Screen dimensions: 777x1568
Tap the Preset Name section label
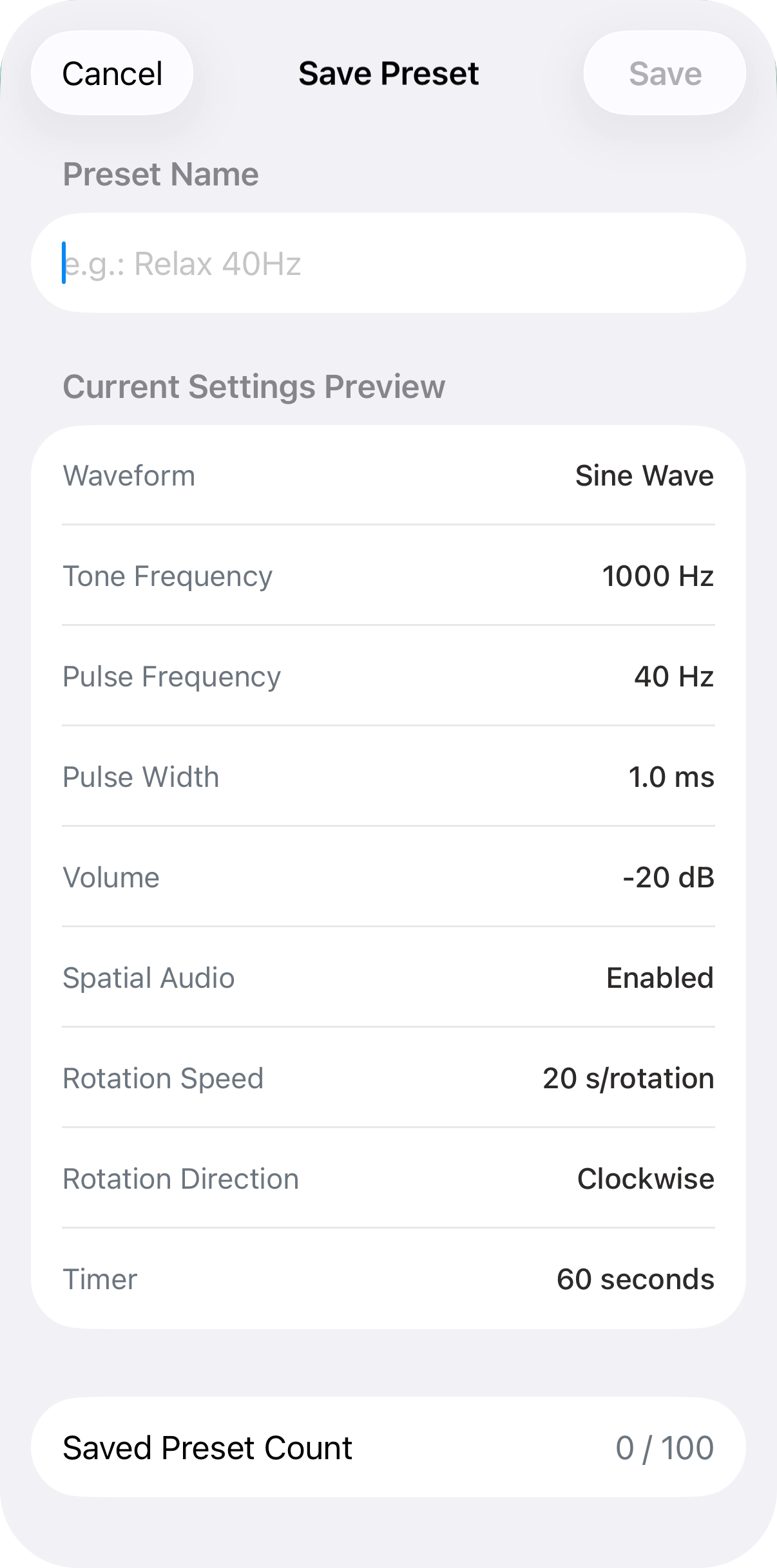tap(160, 173)
